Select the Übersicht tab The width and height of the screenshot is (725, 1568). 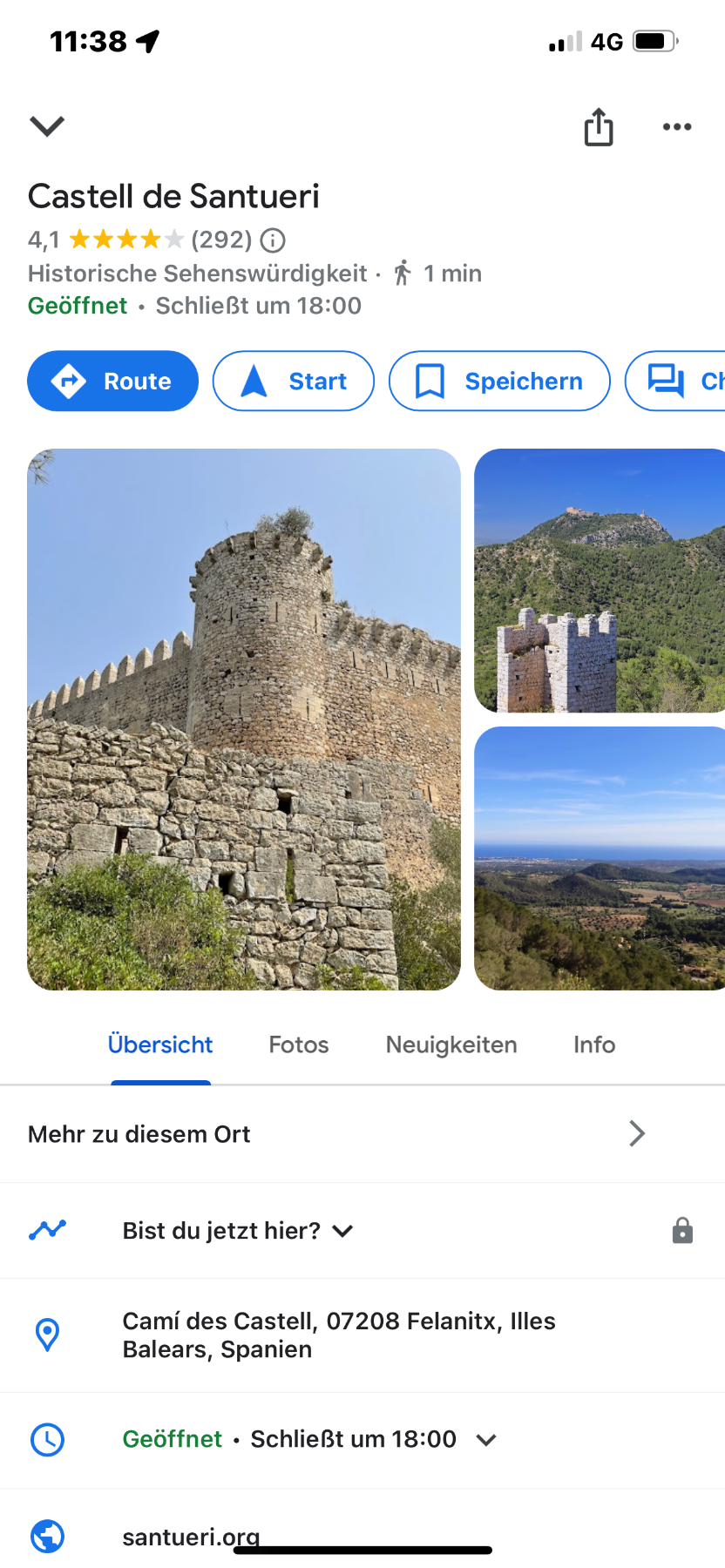coord(160,1044)
